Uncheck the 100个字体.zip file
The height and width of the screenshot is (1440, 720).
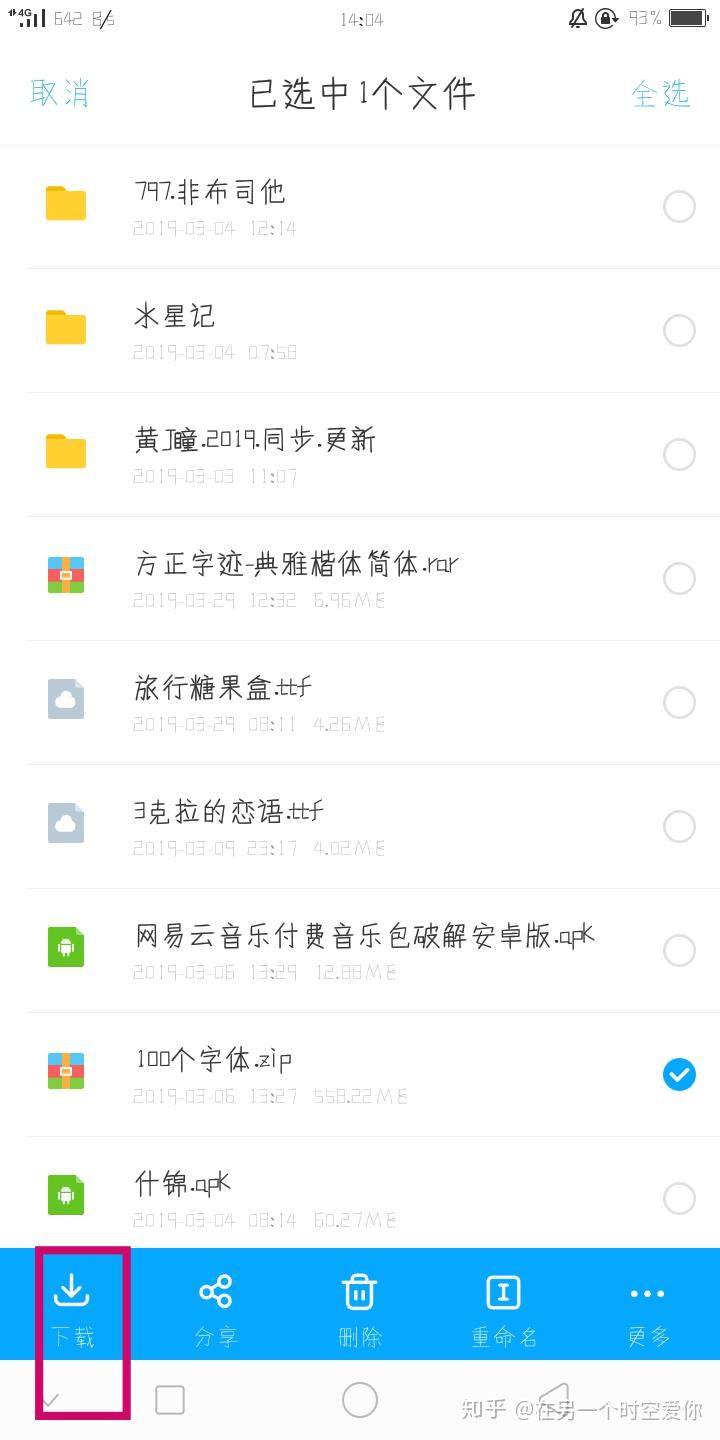(679, 1075)
